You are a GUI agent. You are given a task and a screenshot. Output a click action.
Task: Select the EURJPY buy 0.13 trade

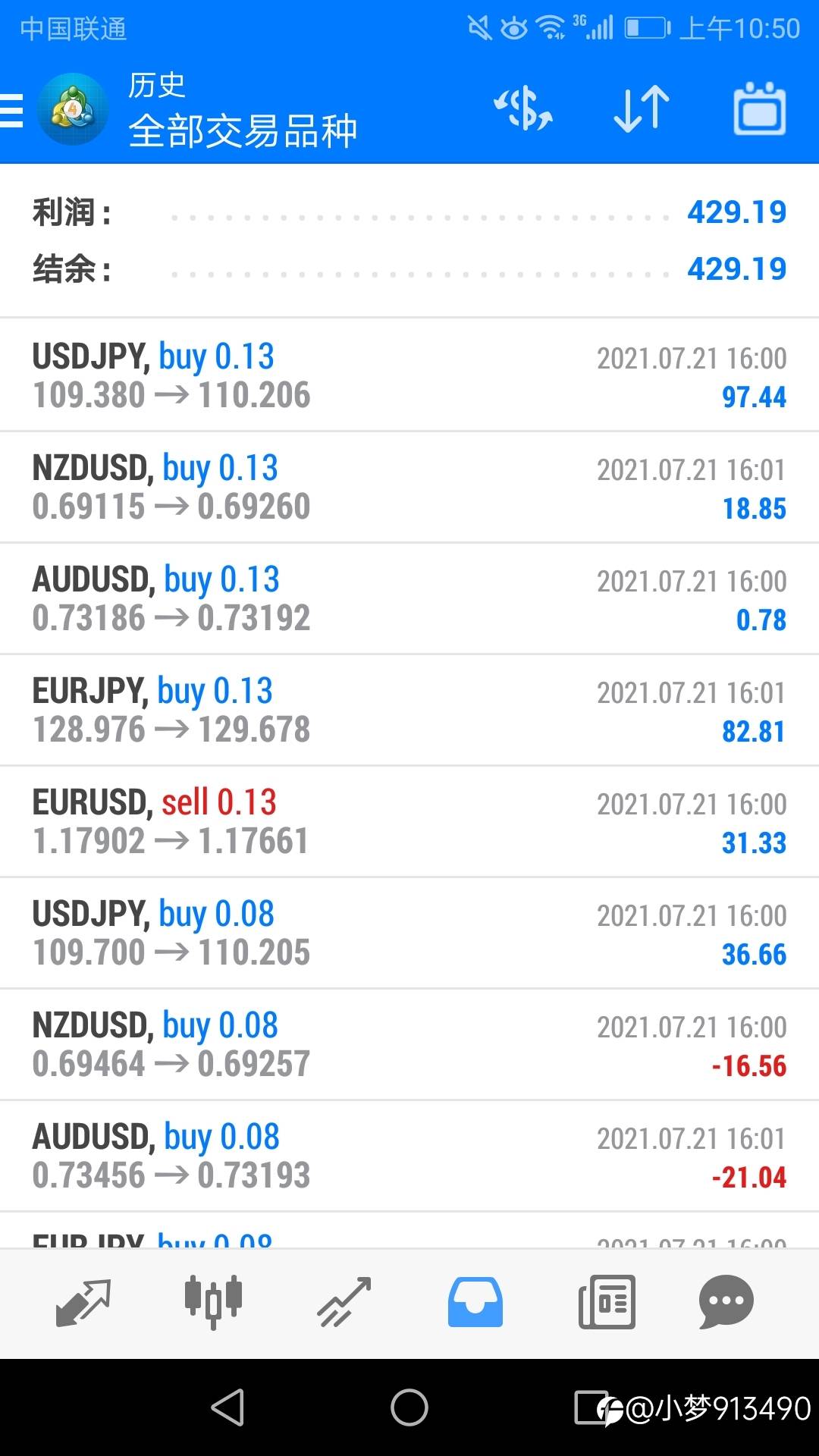[x=409, y=710]
